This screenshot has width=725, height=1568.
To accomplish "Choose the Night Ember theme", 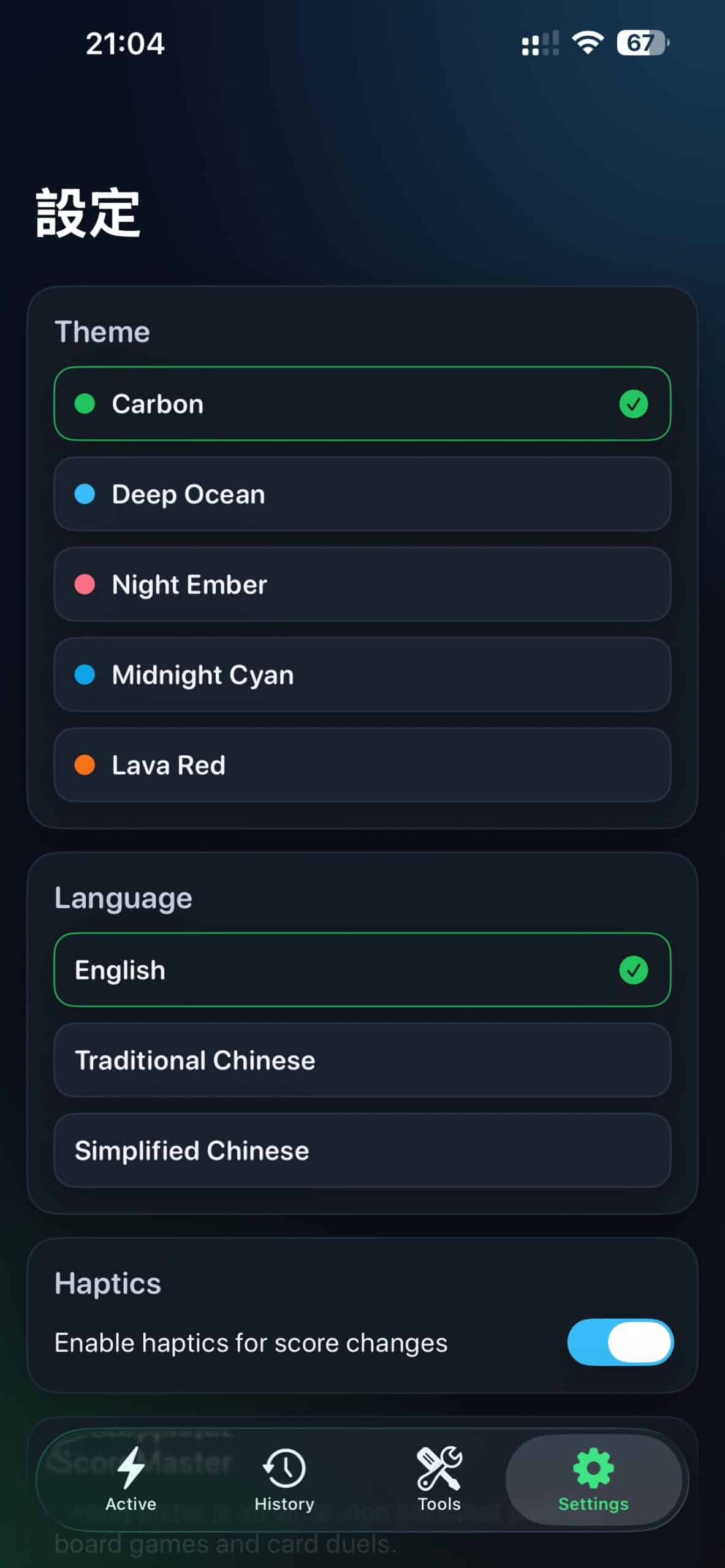I will point(362,584).
